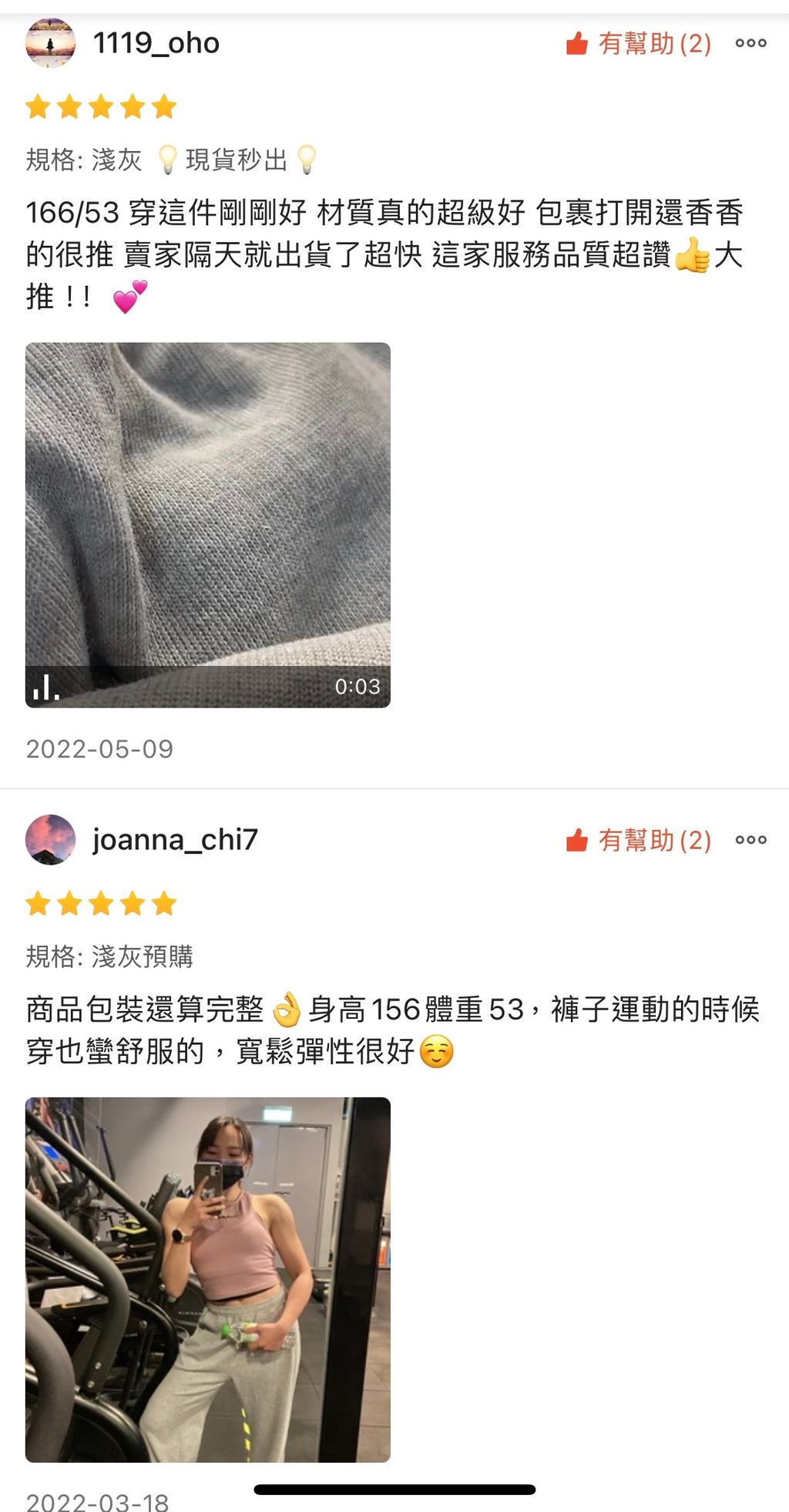Mark joanna_chi7's review as helpful

[x=638, y=840]
